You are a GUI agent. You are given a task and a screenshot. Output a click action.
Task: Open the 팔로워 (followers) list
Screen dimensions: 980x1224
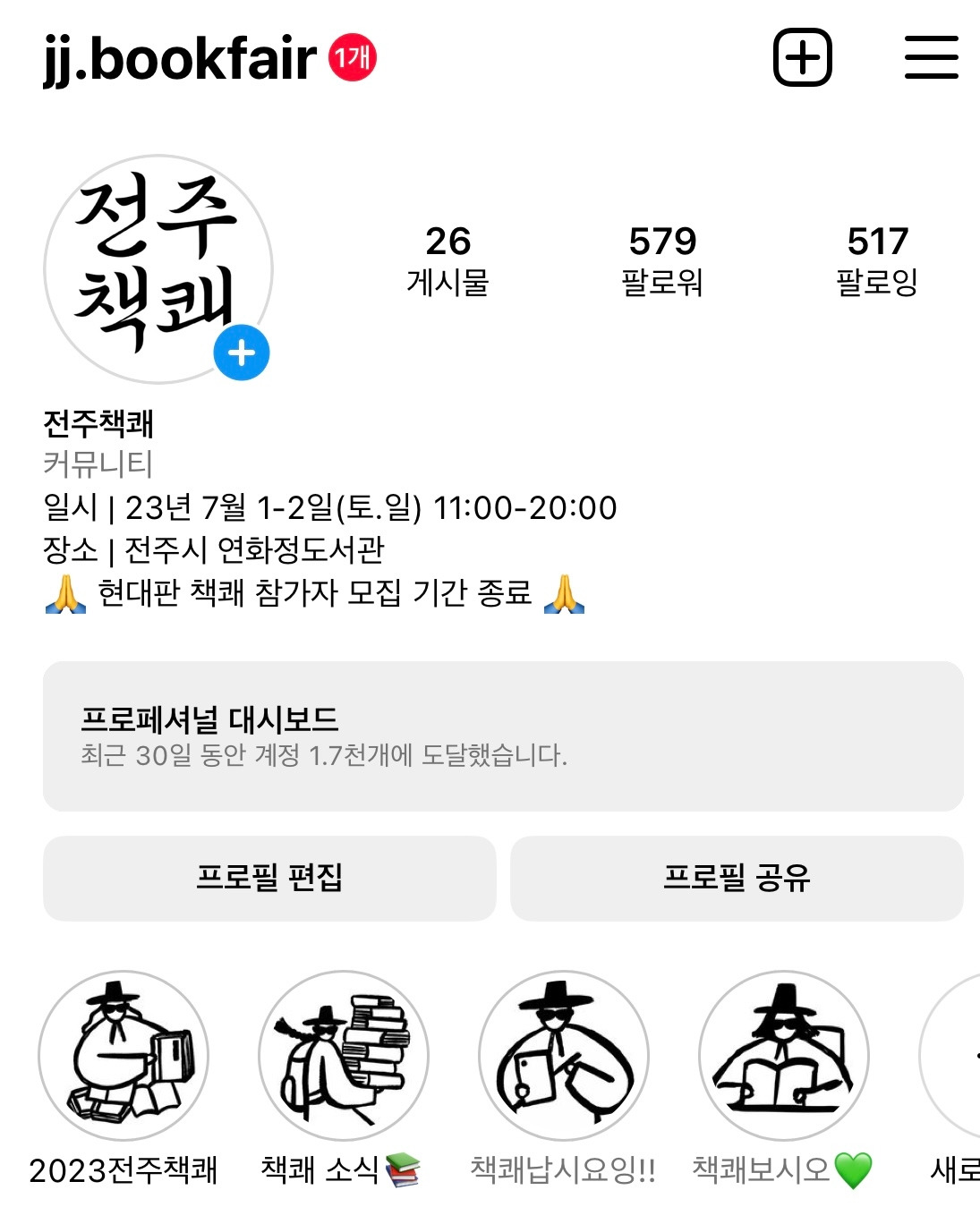(662, 260)
